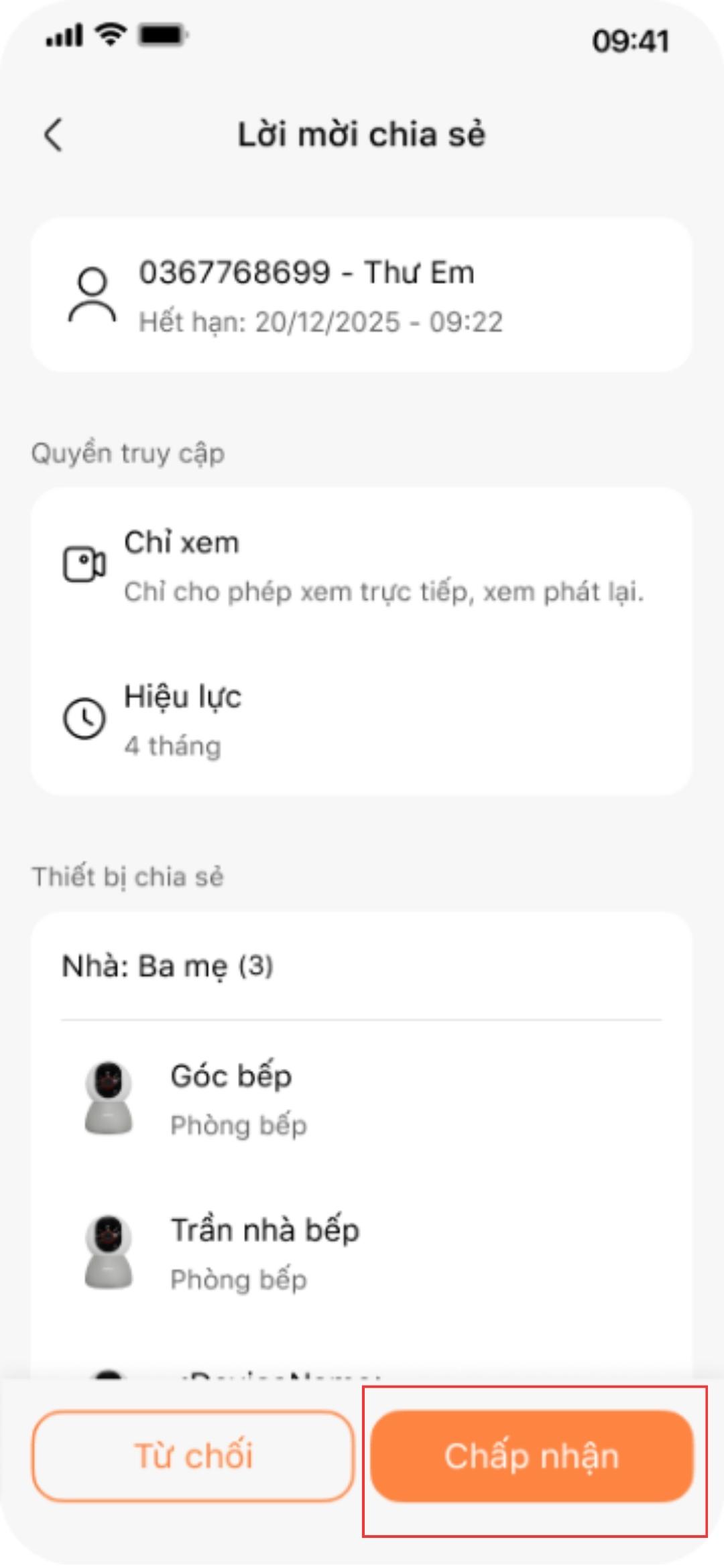This screenshot has height=1568, width=724.
Task: Click the battery indicator icon
Action: [161, 37]
